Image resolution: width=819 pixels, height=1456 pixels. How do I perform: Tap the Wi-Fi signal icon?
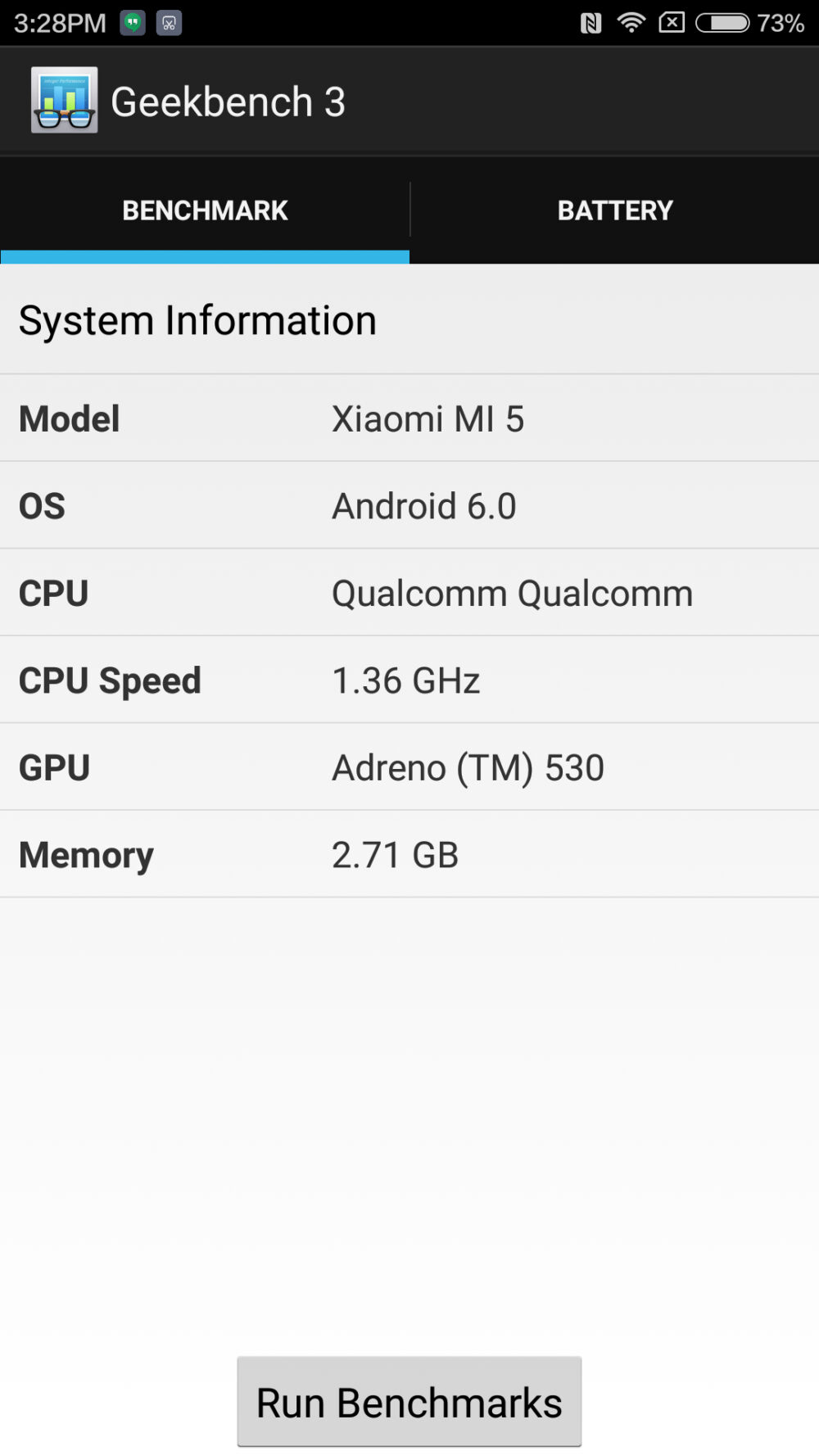point(631,20)
